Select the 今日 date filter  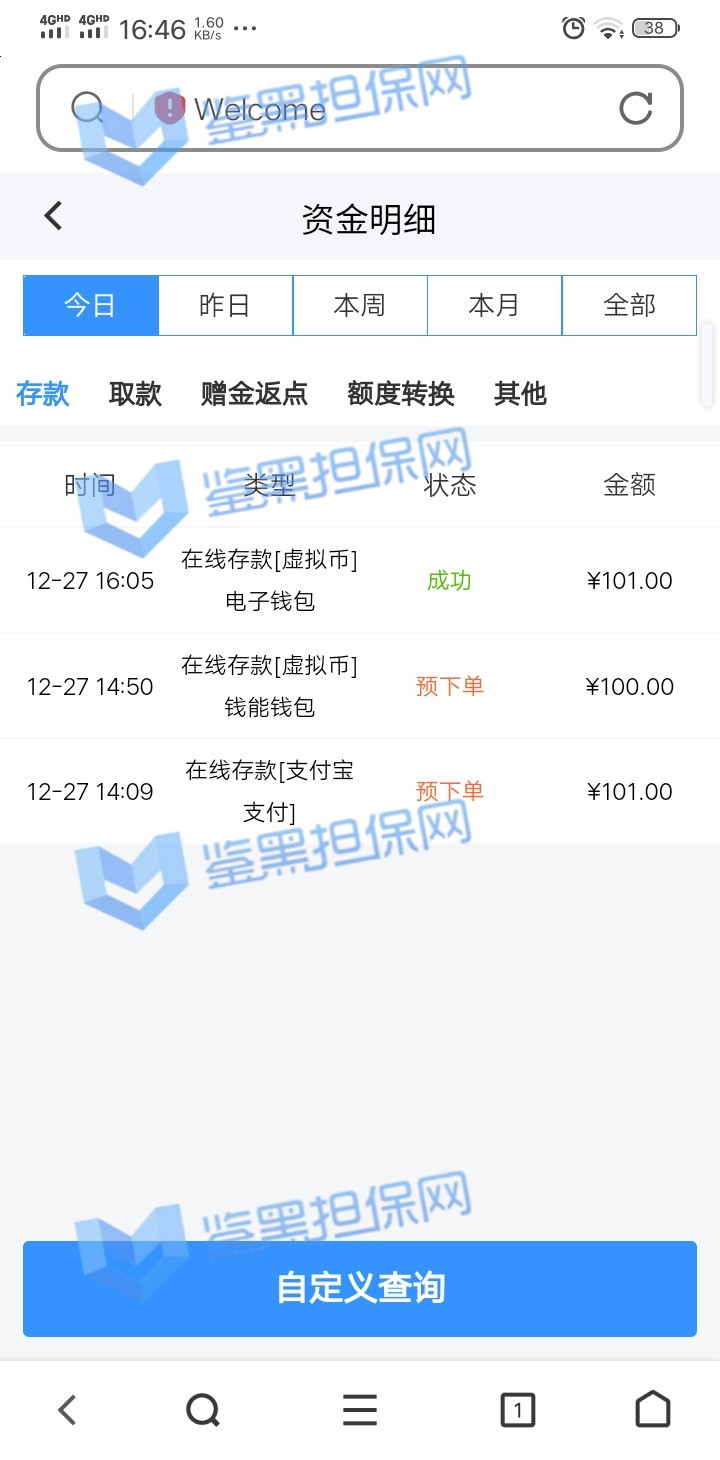coord(91,305)
